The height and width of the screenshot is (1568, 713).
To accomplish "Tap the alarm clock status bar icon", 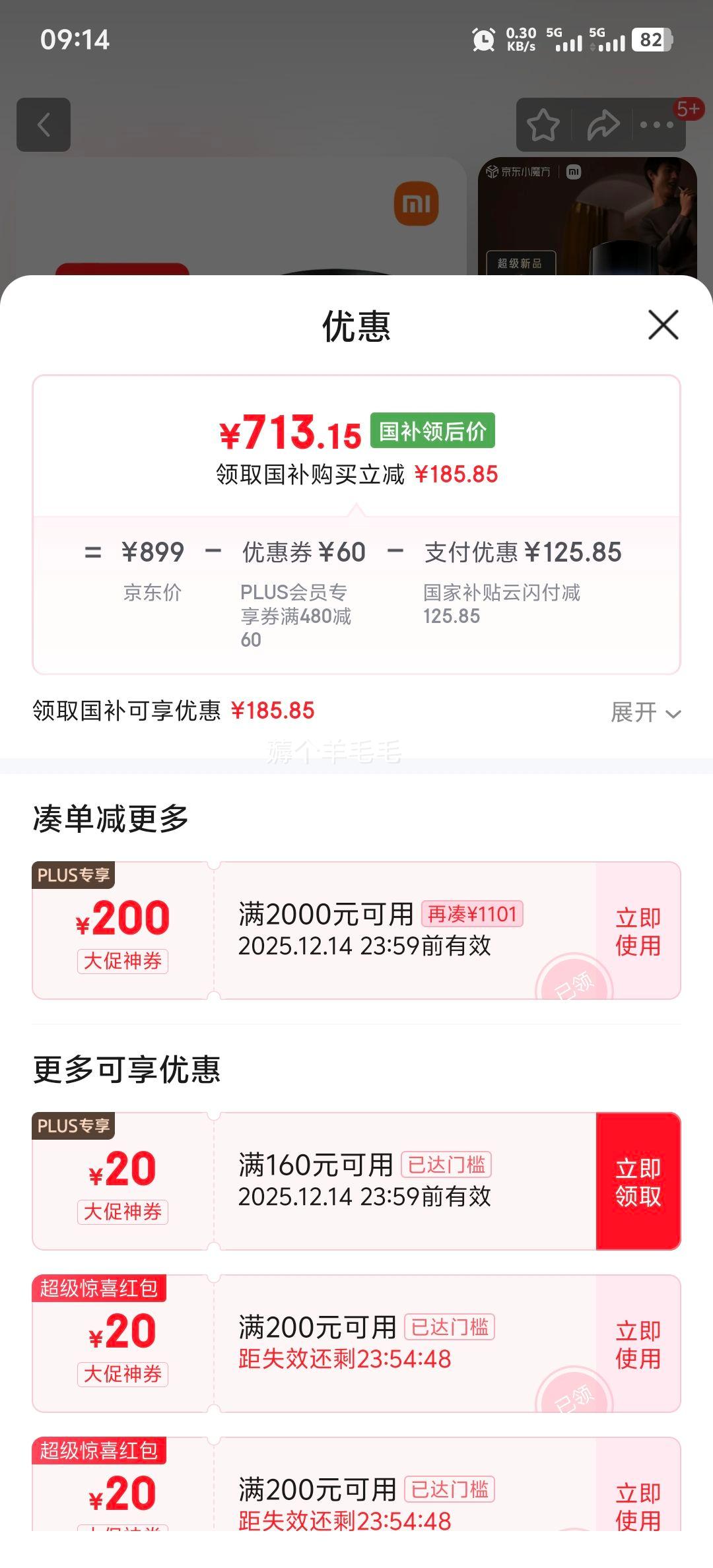I will point(483,41).
